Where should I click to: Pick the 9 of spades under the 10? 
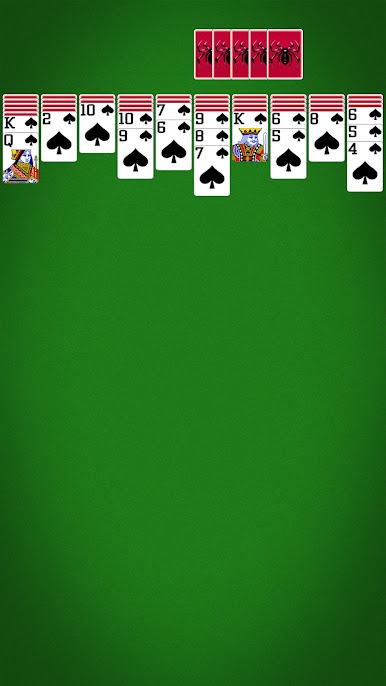coord(135,154)
